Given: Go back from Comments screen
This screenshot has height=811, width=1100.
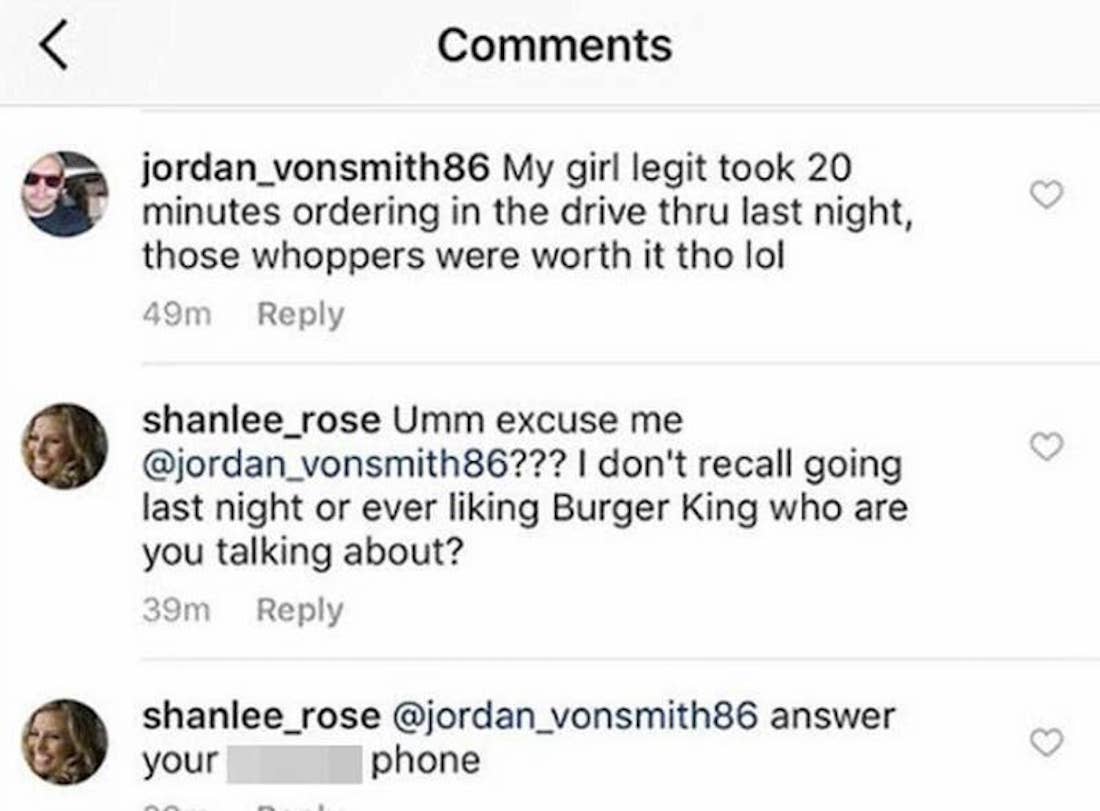Looking at the screenshot, I should [54, 47].
